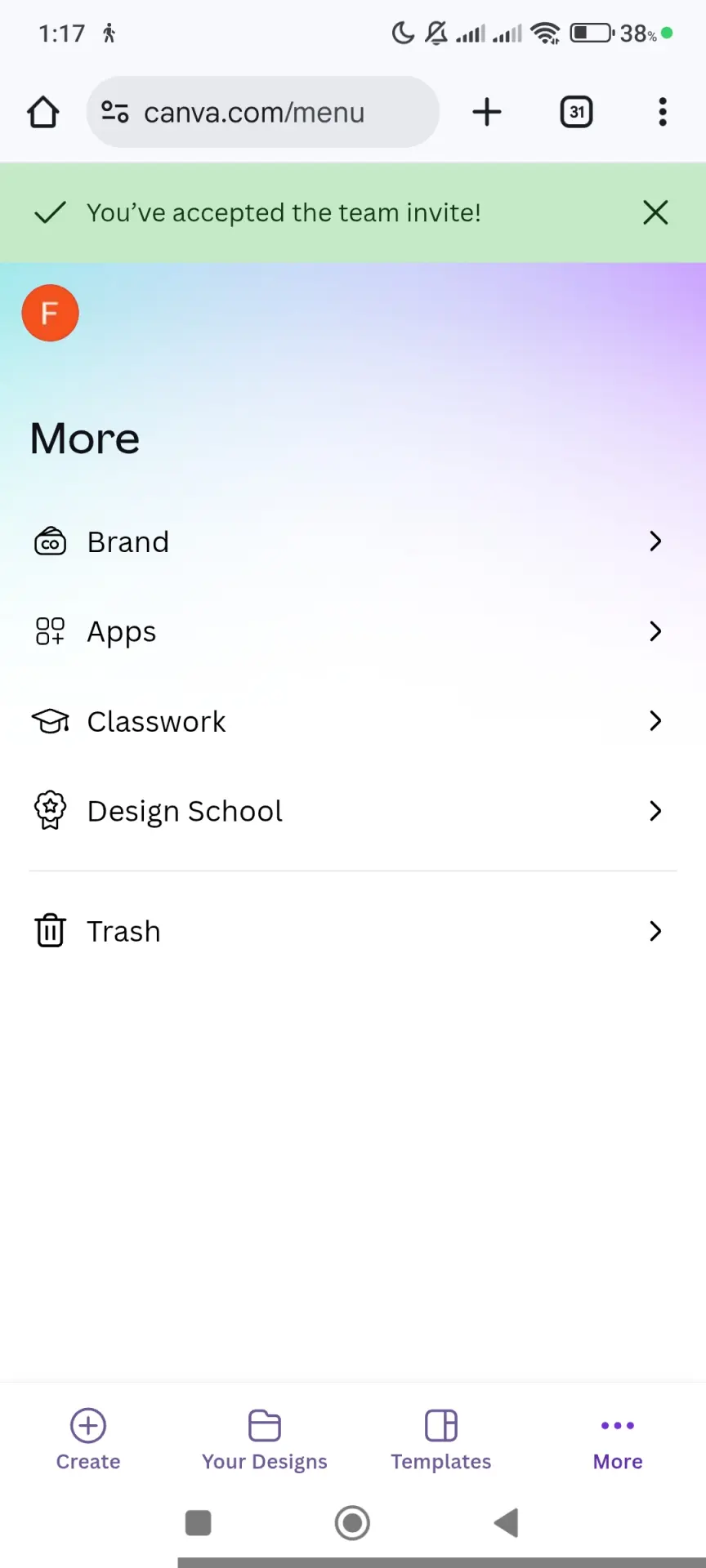Select the More tab
The image size is (706, 1568).
[x=618, y=1440]
